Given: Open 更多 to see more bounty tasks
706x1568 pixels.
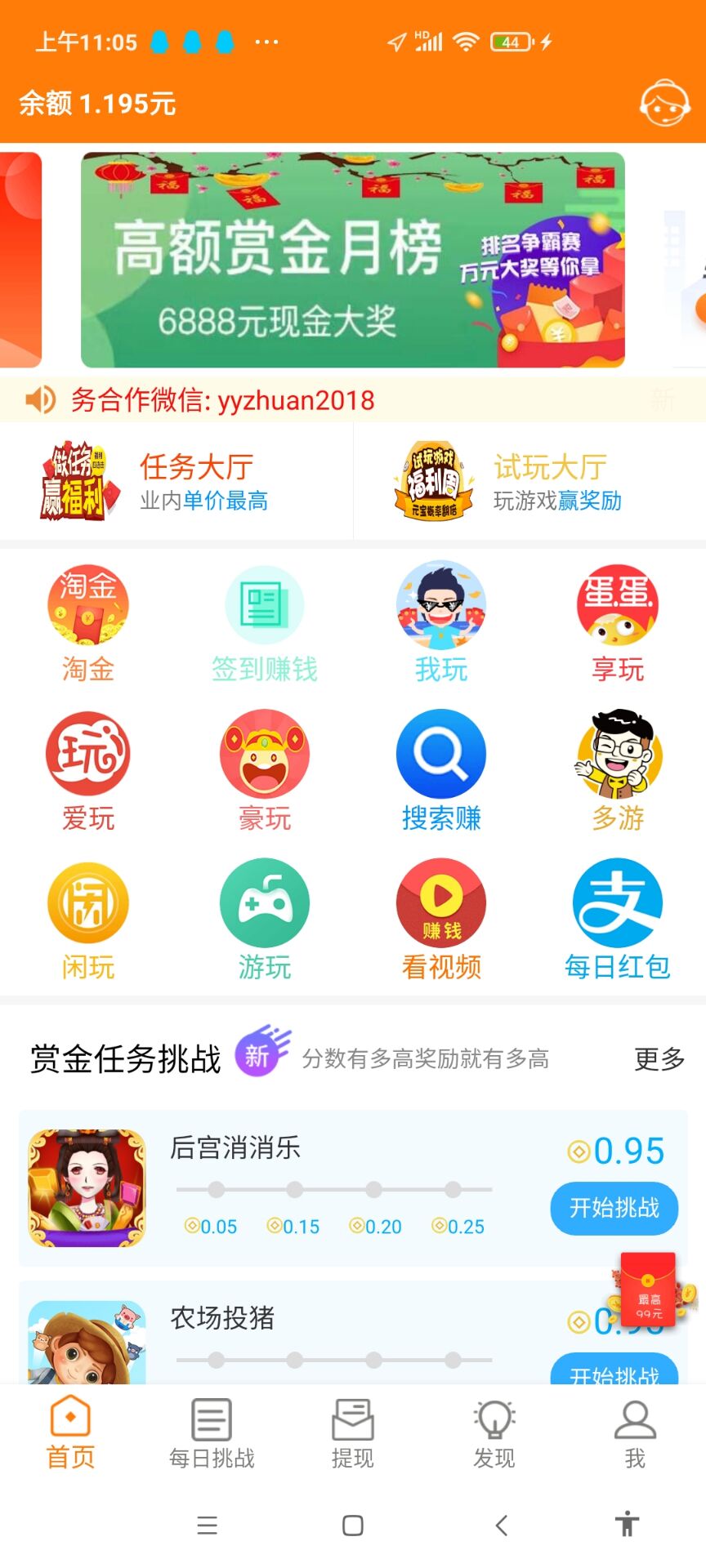Looking at the screenshot, I should pyautogui.click(x=658, y=1060).
